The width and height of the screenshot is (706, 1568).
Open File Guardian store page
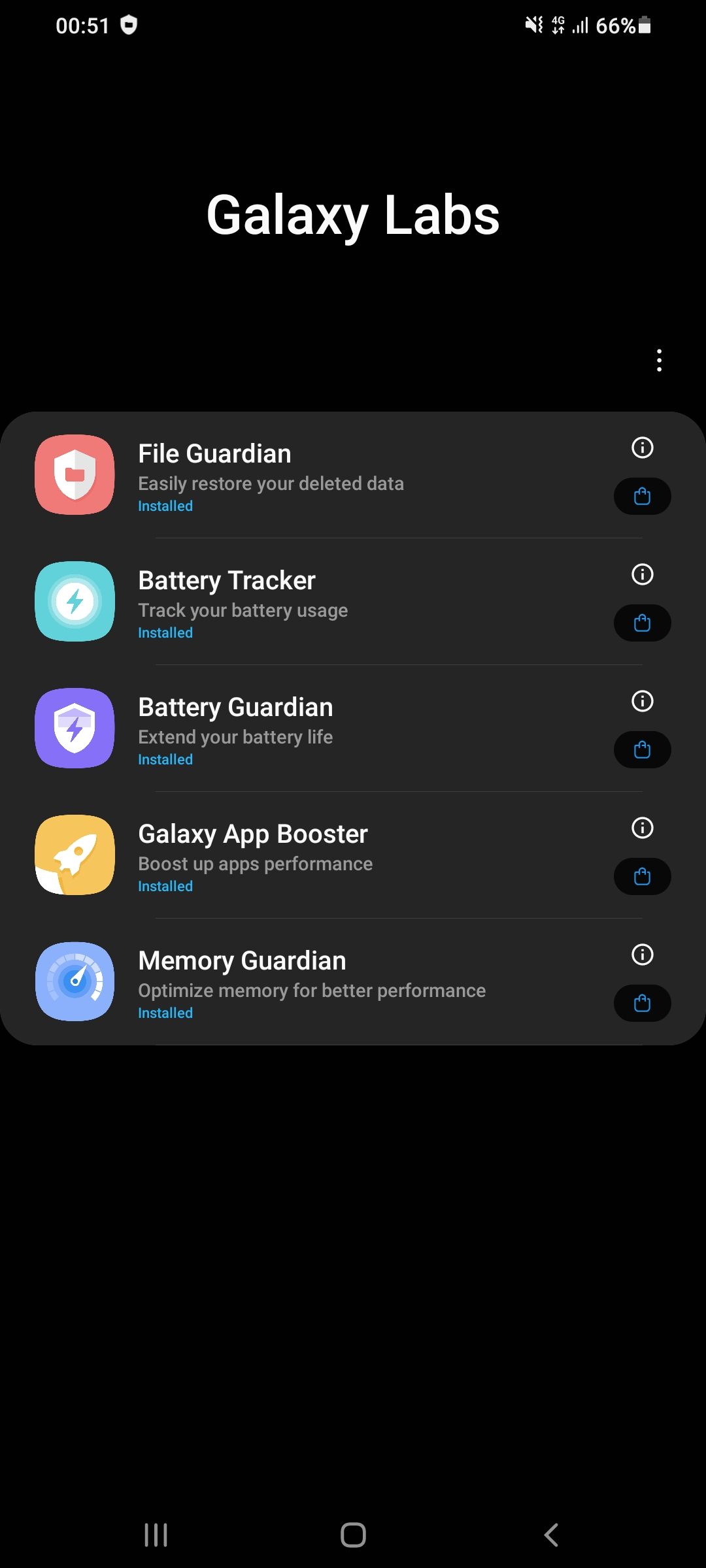[642, 496]
